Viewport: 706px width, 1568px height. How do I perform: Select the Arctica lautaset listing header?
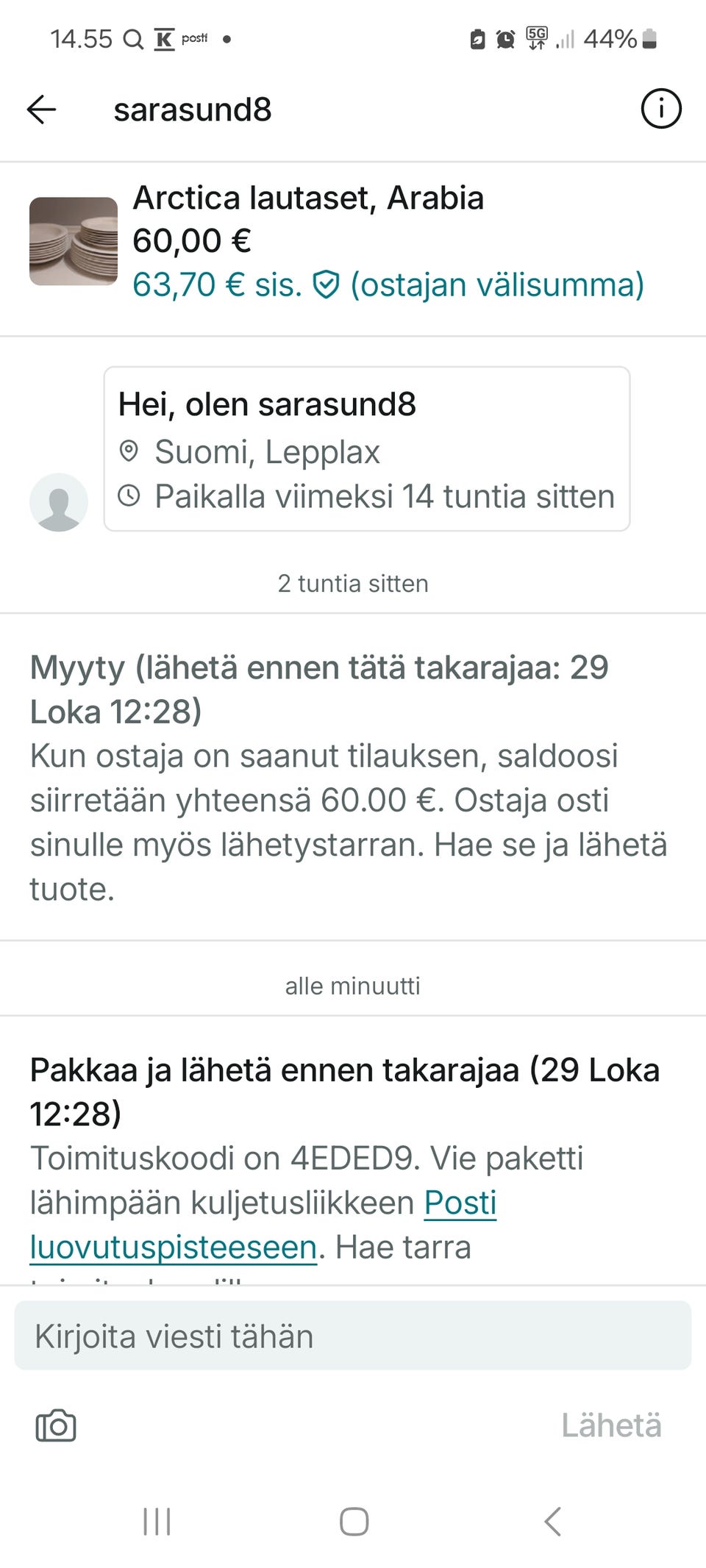[309, 197]
